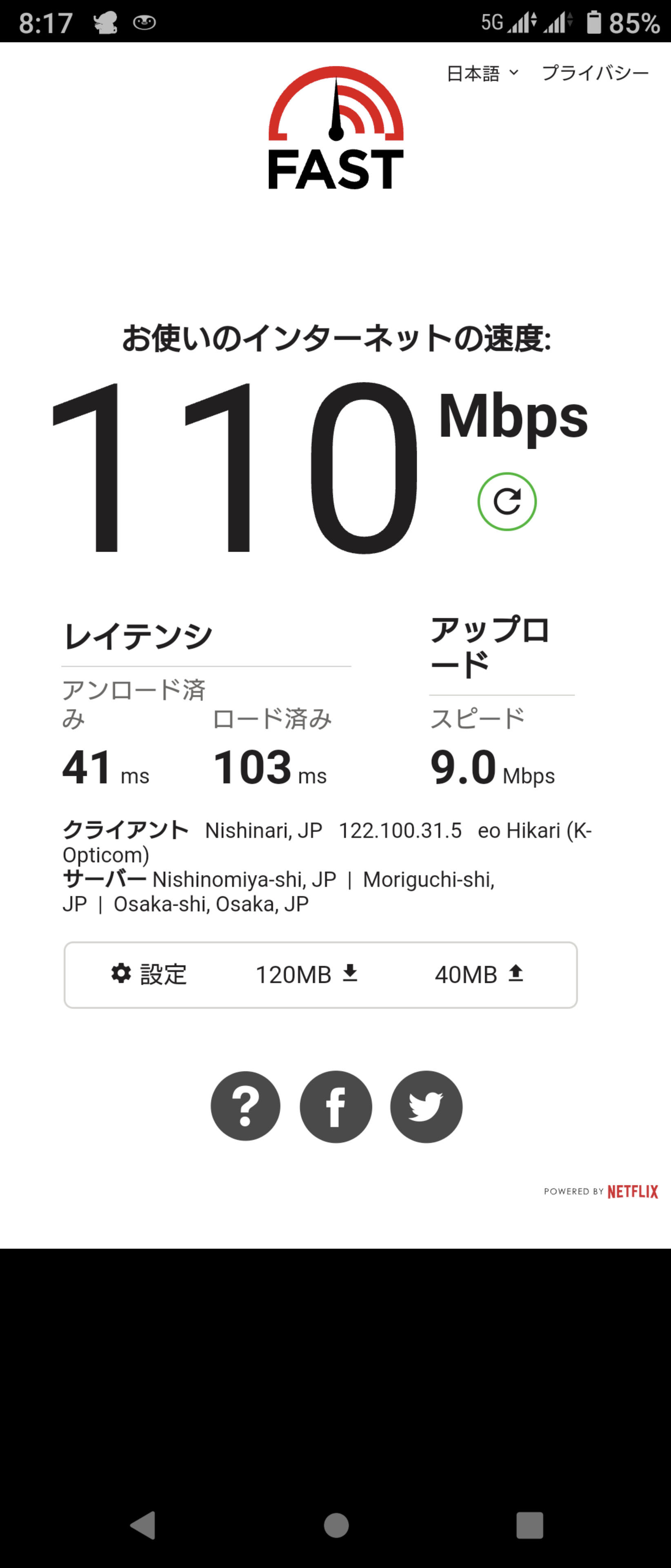Viewport: 671px width, 1568px height.
Task: Share results on Twitter
Action: click(x=426, y=1106)
